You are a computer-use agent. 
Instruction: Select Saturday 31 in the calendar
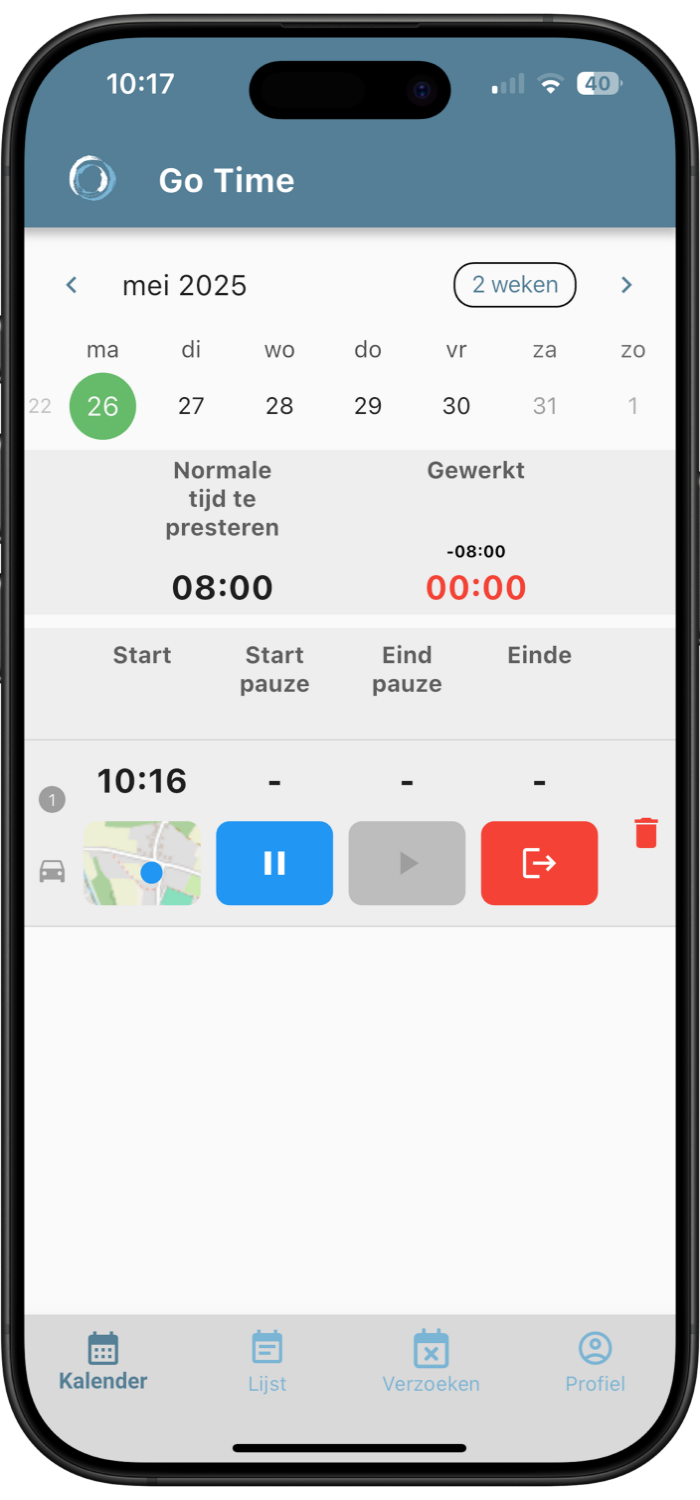pos(545,406)
